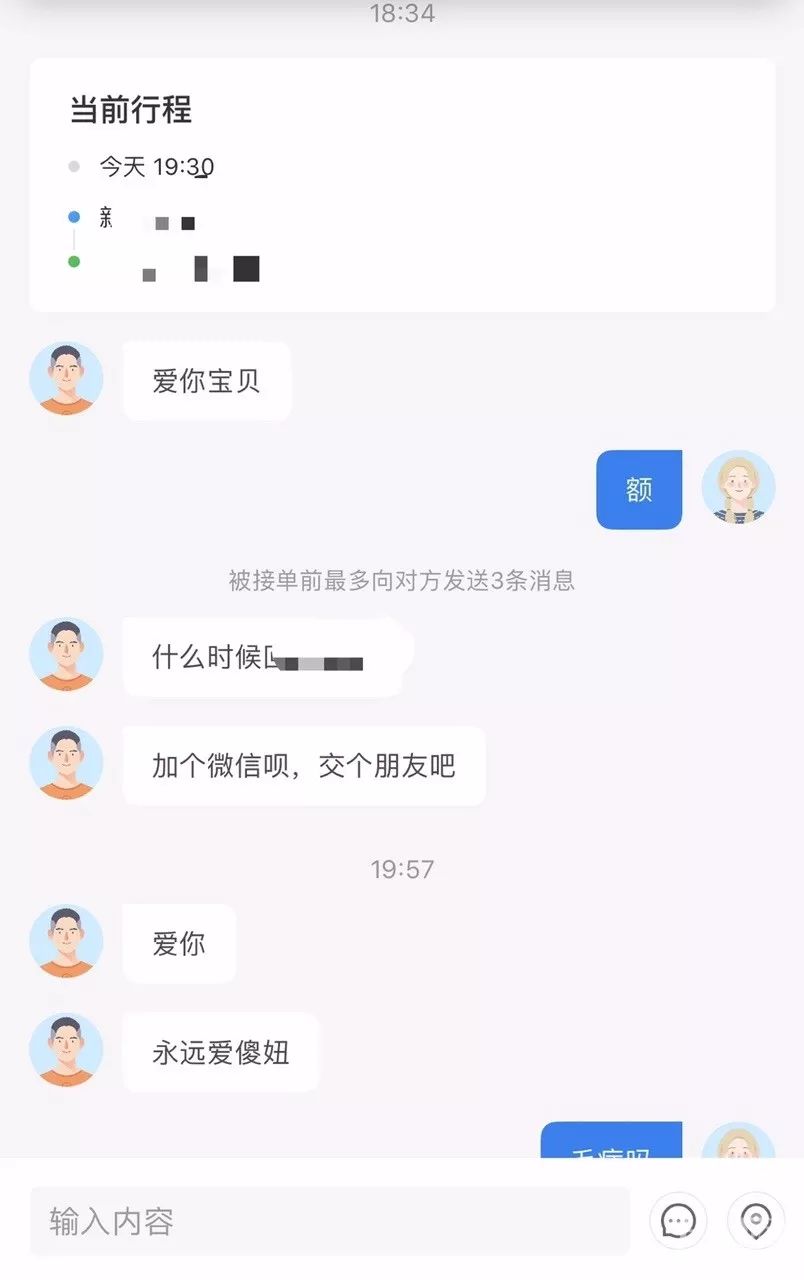Open quick replies via the speech bubble icon
The image size is (804, 1280).
(678, 1221)
